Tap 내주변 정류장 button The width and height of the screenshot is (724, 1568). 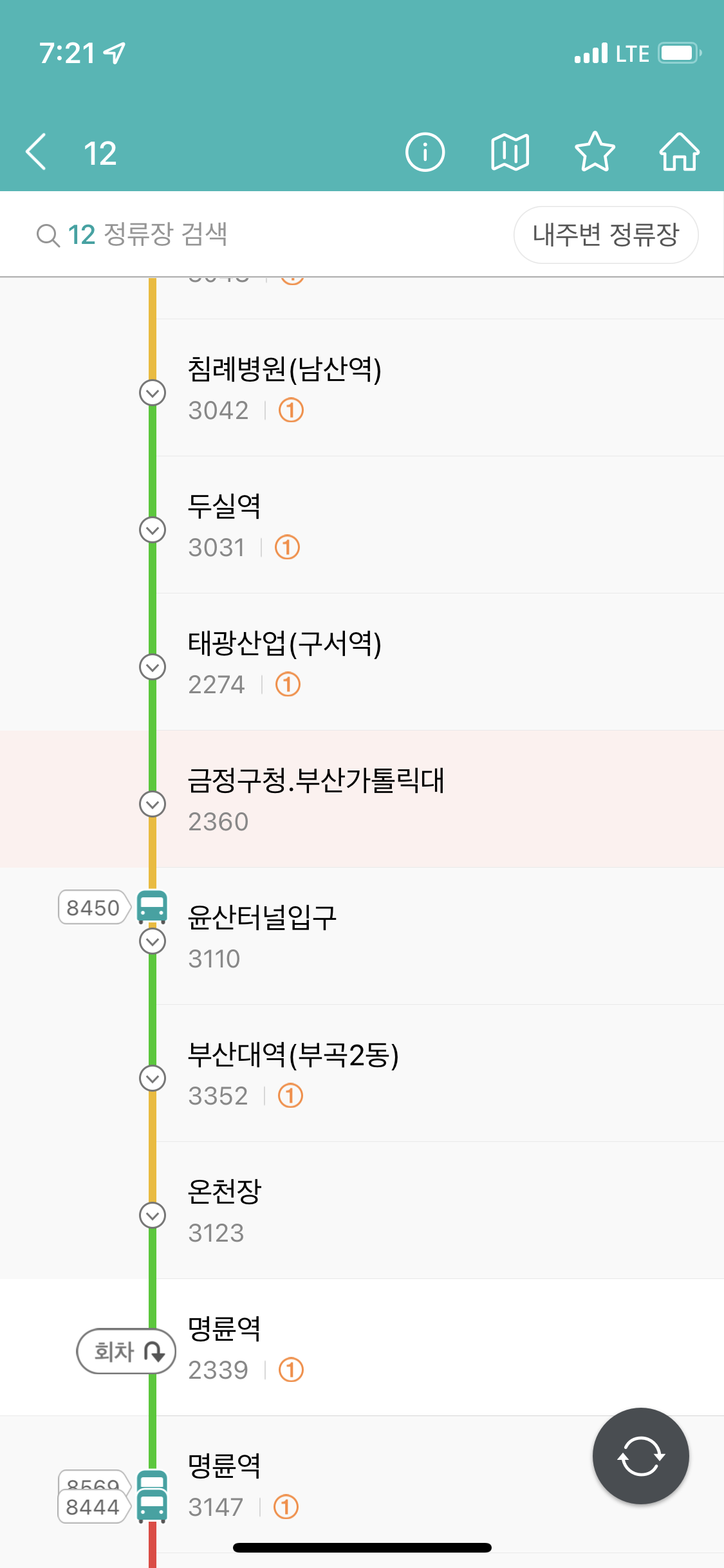click(x=606, y=235)
